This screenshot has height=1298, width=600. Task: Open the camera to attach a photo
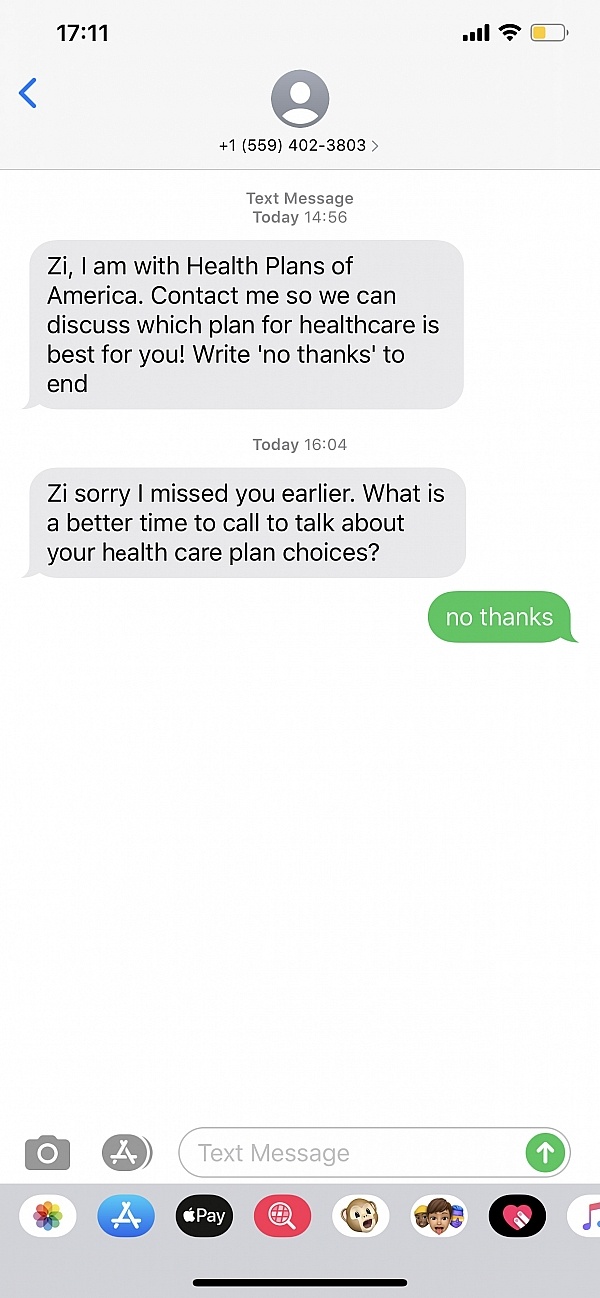(47, 1153)
